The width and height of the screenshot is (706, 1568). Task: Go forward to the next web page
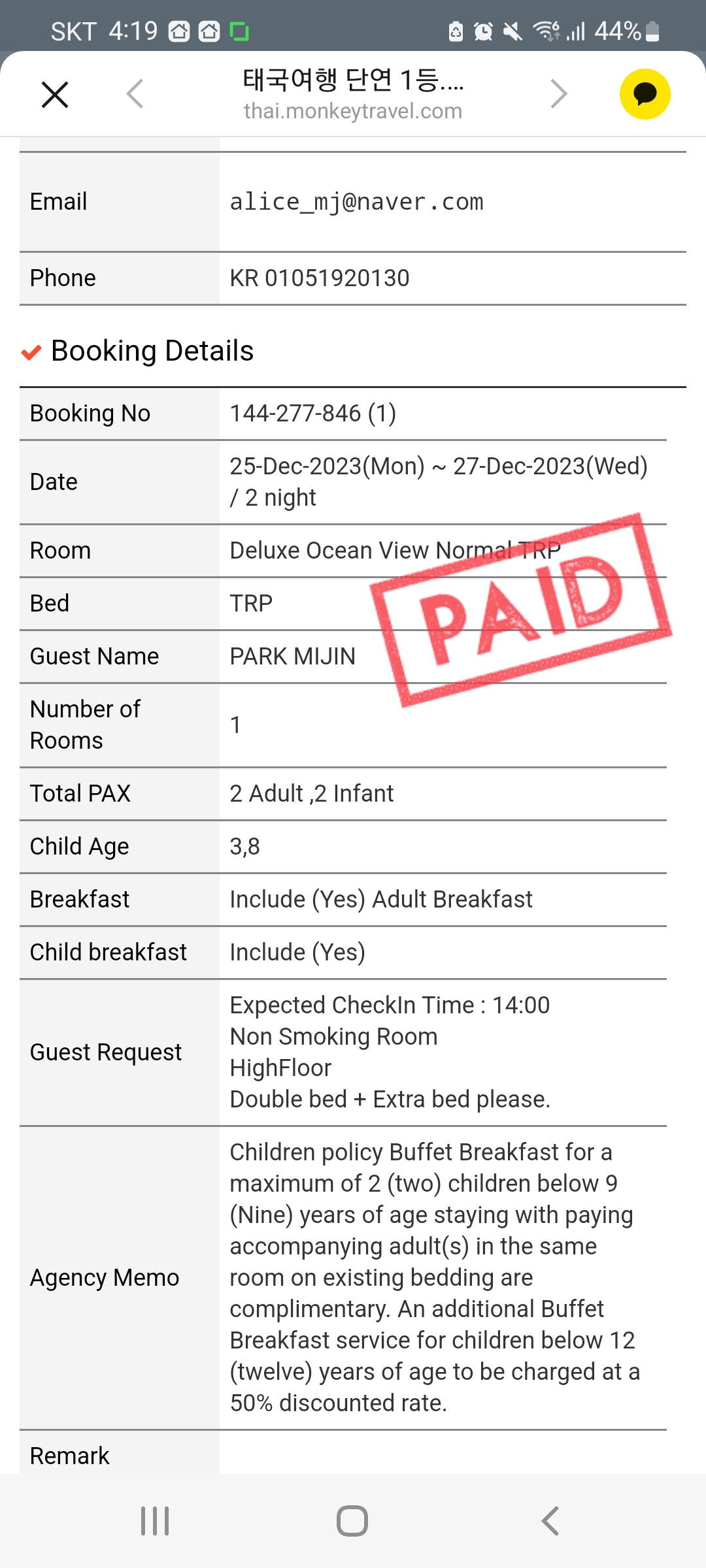558,93
